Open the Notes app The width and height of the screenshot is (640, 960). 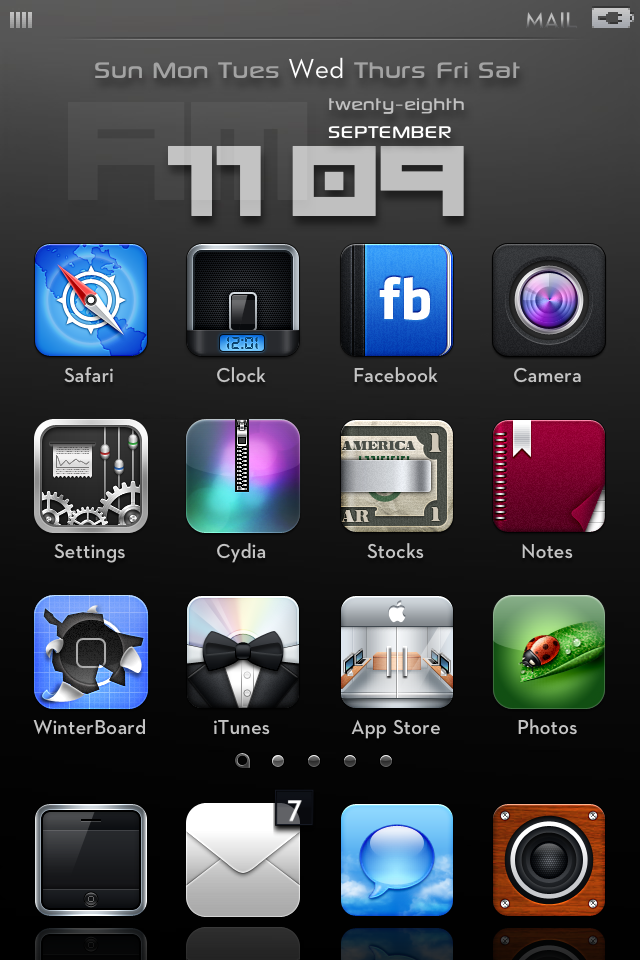(548, 476)
